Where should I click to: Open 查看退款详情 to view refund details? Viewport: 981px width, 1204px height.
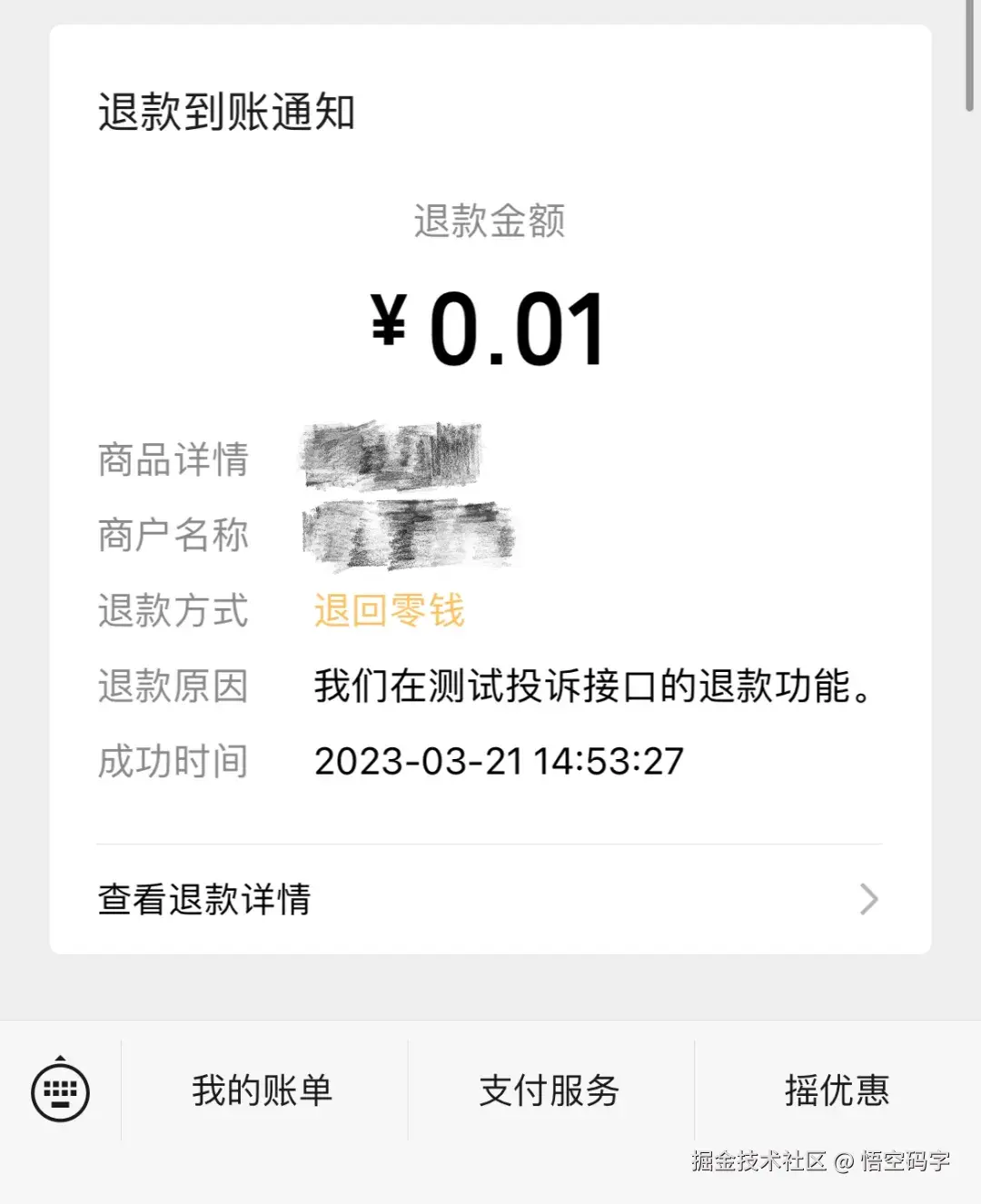point(204,900)
